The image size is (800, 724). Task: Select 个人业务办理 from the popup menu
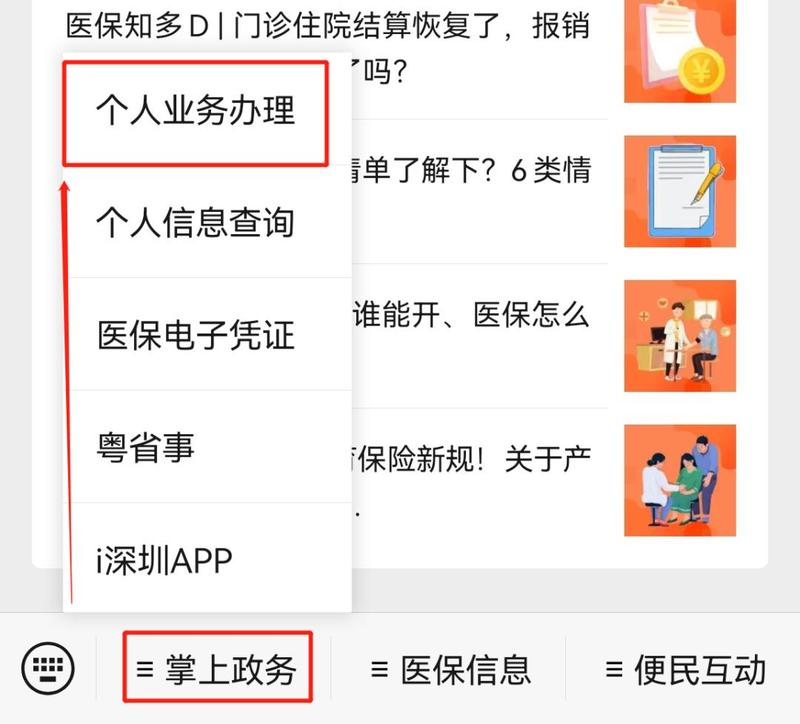click(196, 111)
